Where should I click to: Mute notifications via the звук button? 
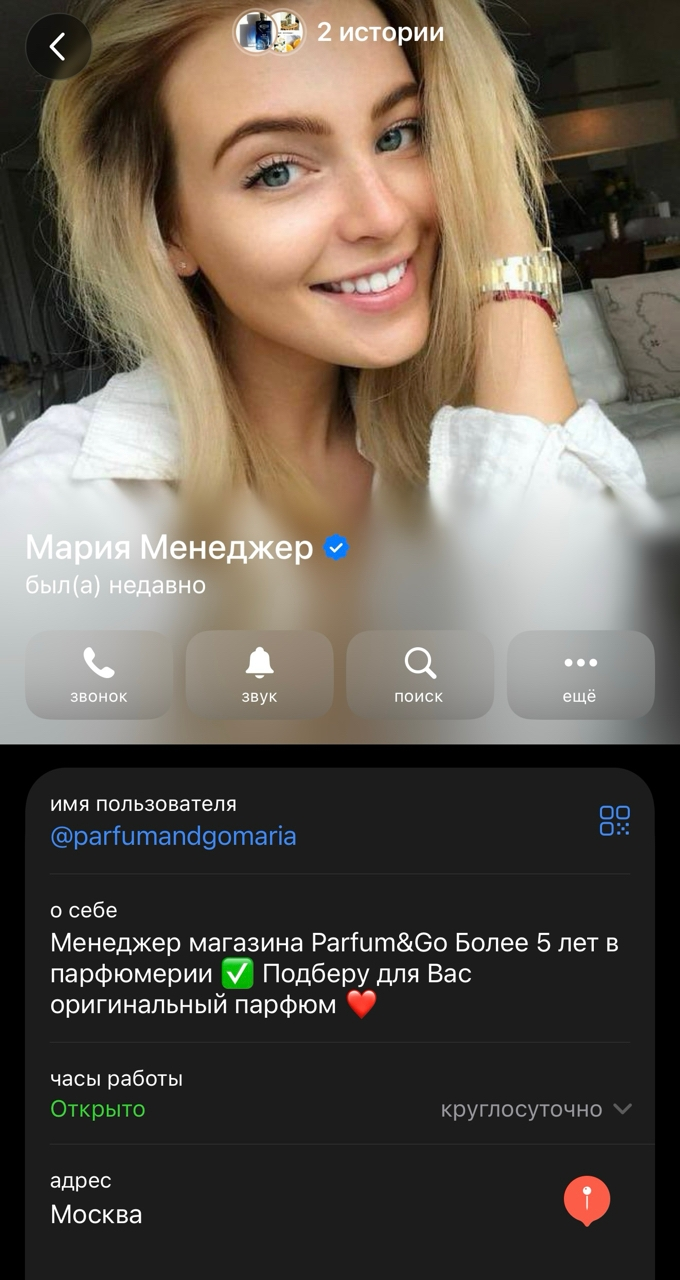(x=259, y=675)
